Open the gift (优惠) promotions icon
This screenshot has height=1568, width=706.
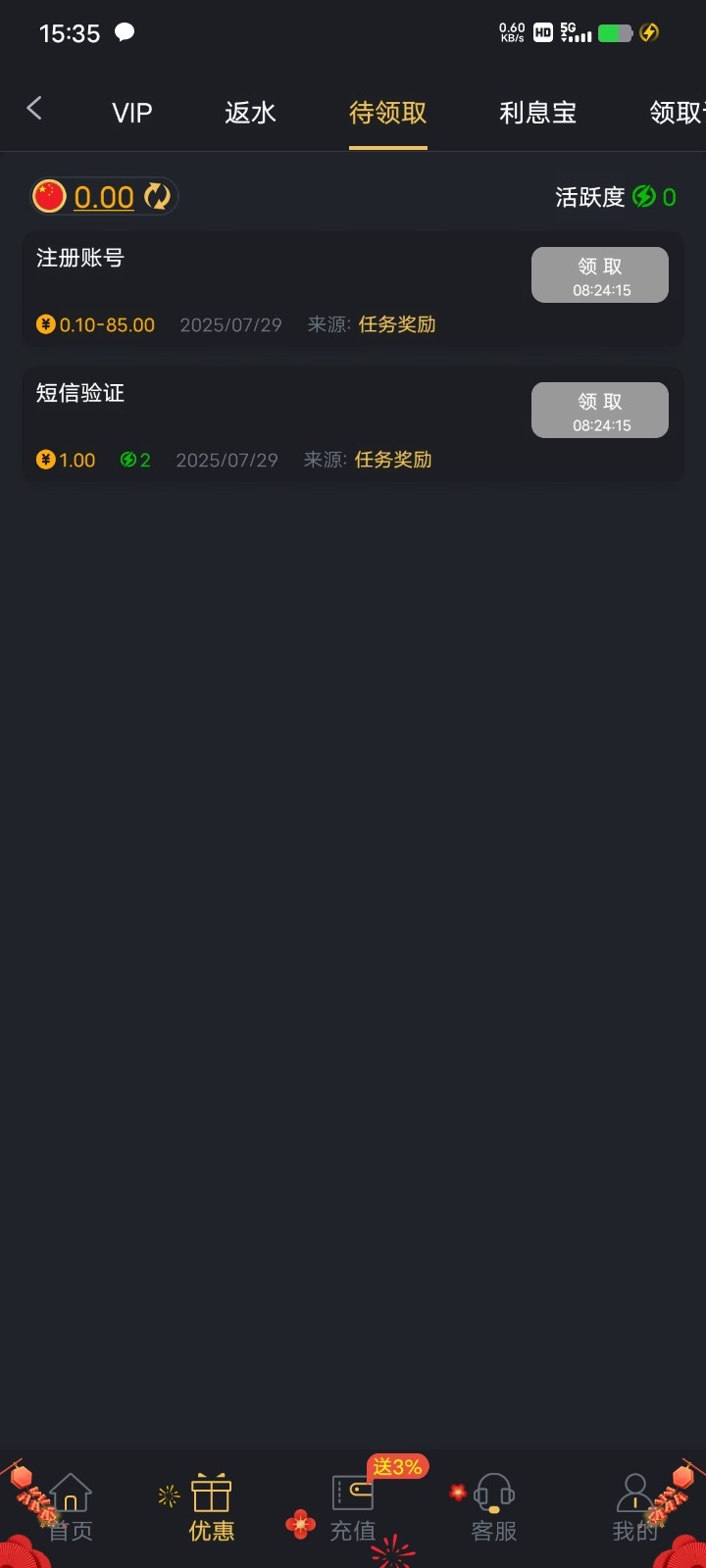(x=212, y=1494)
